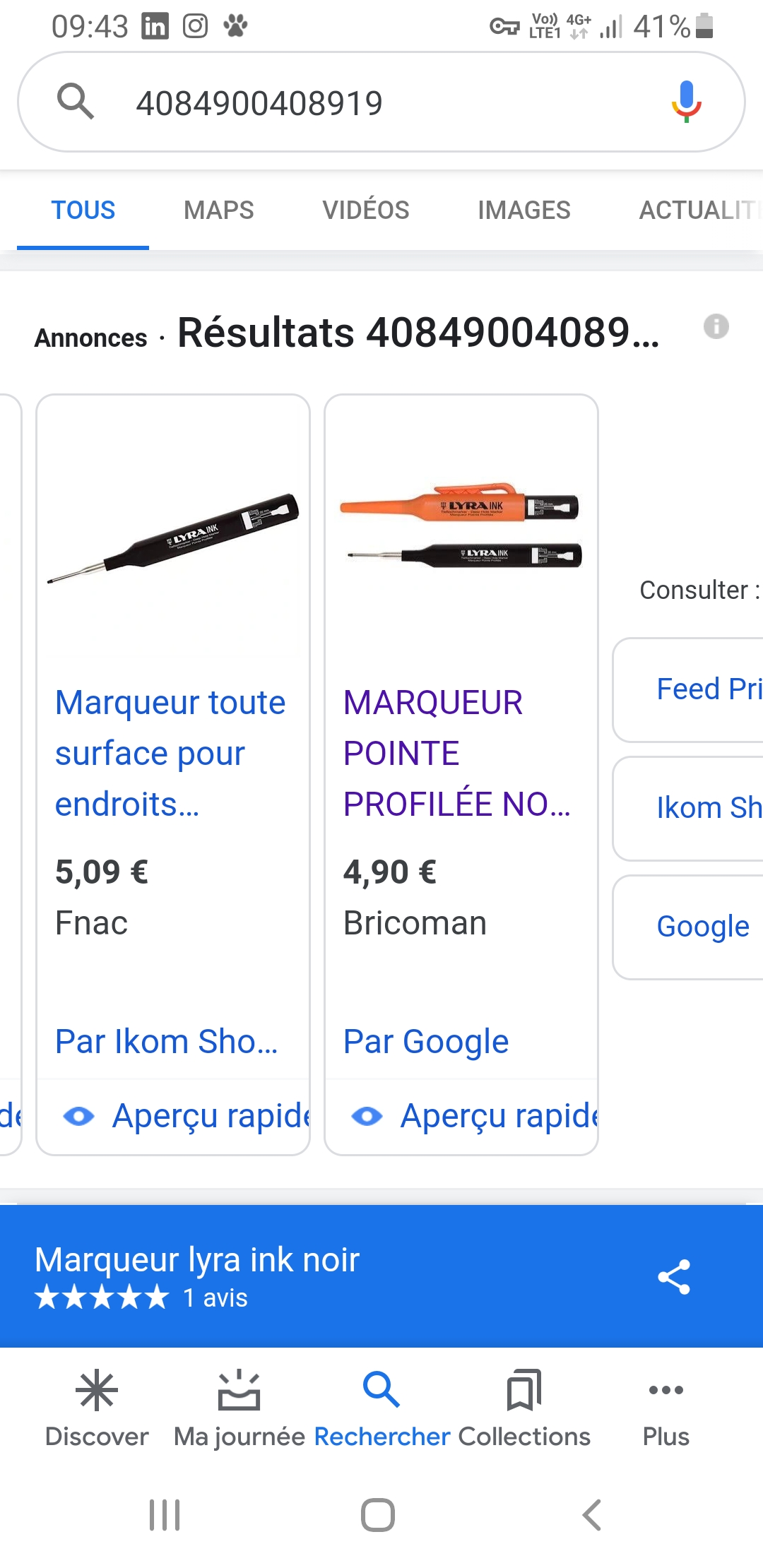Open the Plus menu tab
763x1568 pixels.
point(666,1407)
